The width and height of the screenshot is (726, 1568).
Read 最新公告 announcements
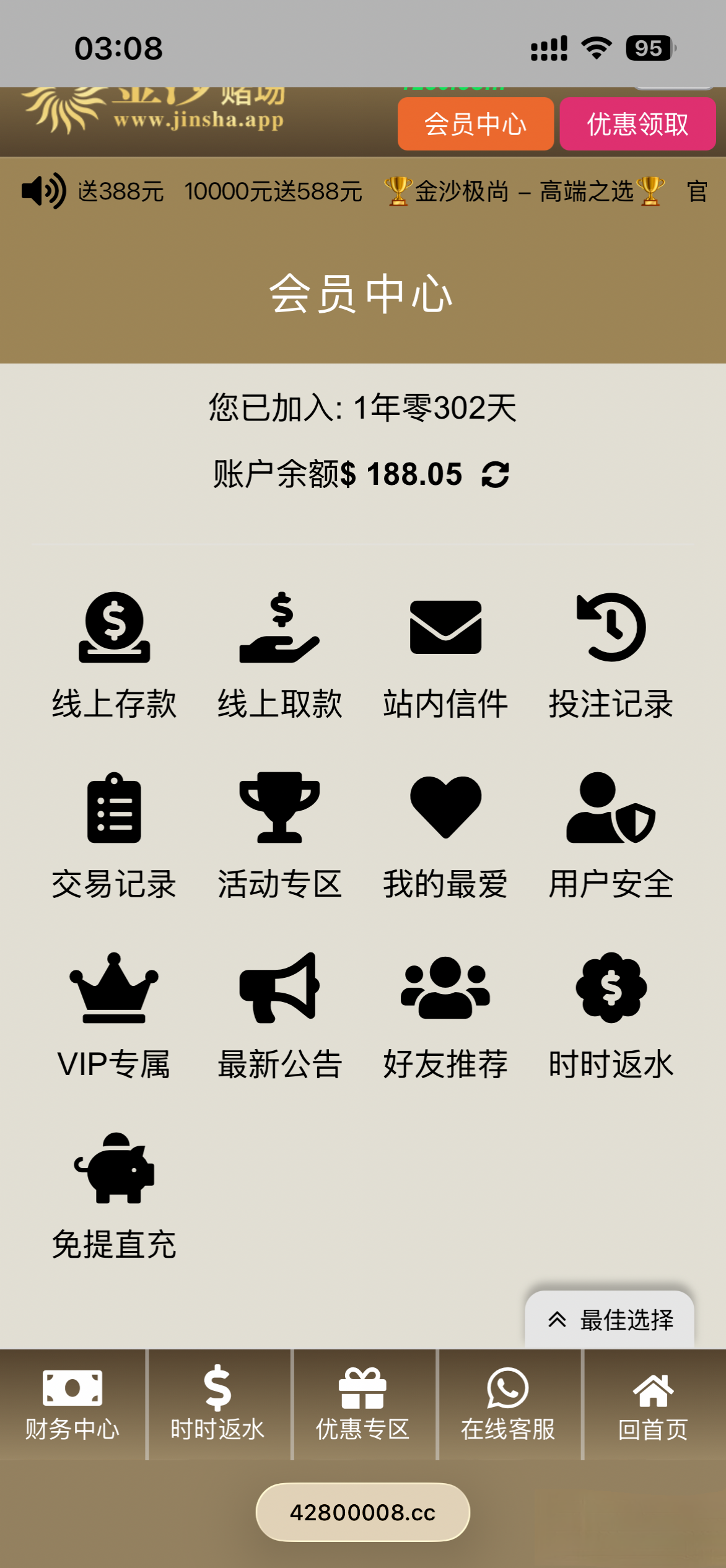tap(279, 1016)
